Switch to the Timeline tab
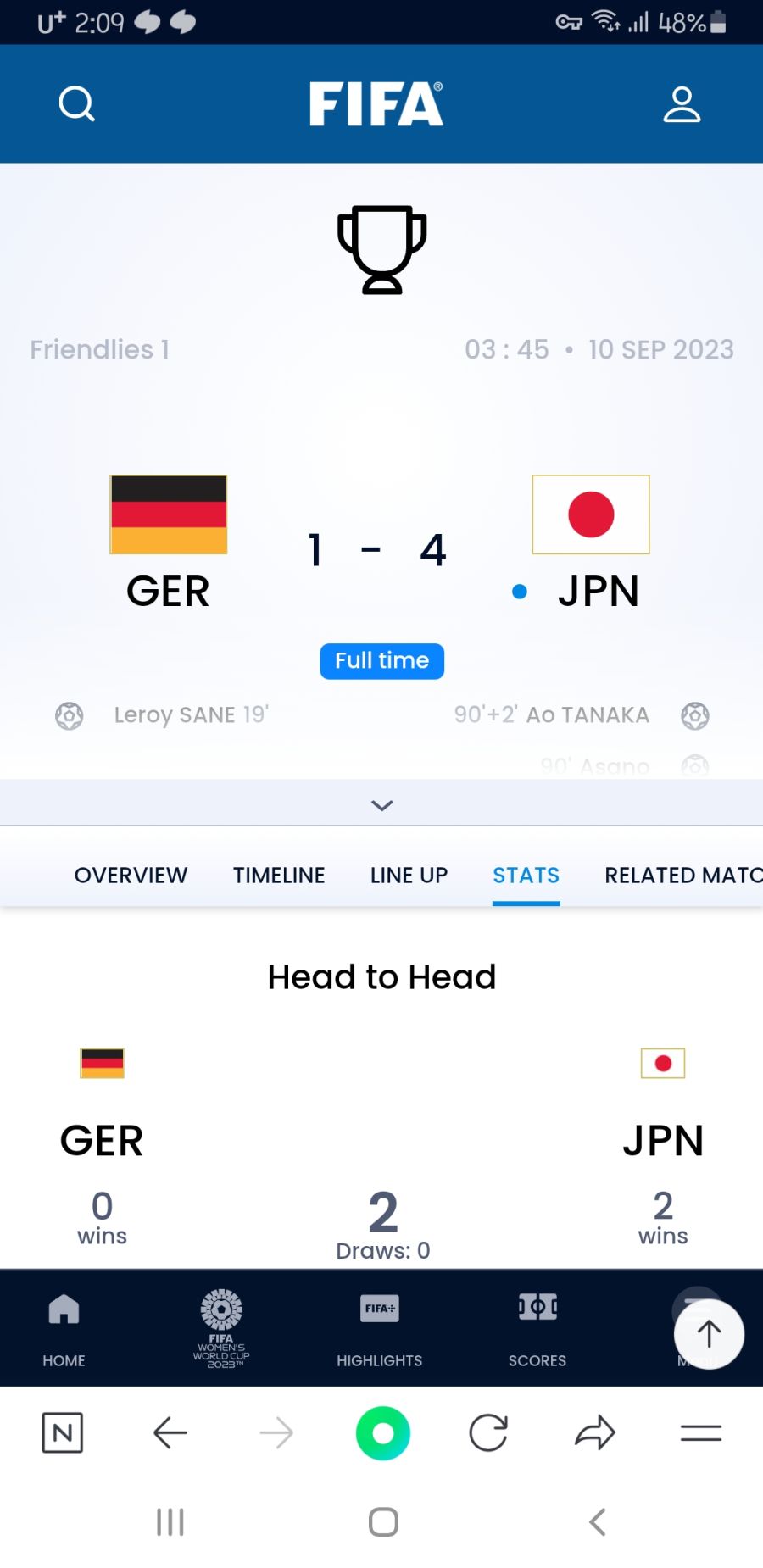763x1568 pixels. click(279, 875)
